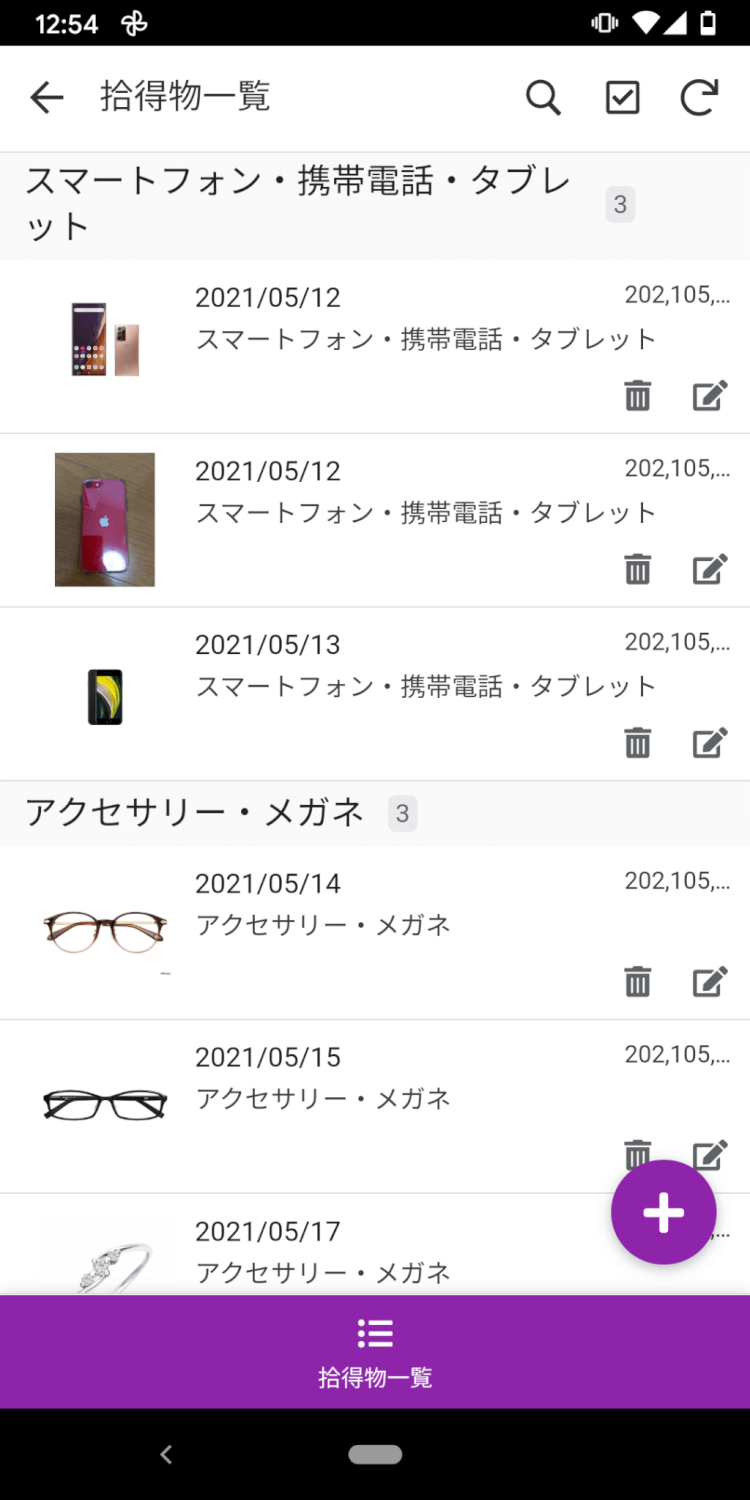Tap the truncated ID 202,105 on the top entry
Viewport: 750px width, 1500px height.
click(x=677, y=293)
